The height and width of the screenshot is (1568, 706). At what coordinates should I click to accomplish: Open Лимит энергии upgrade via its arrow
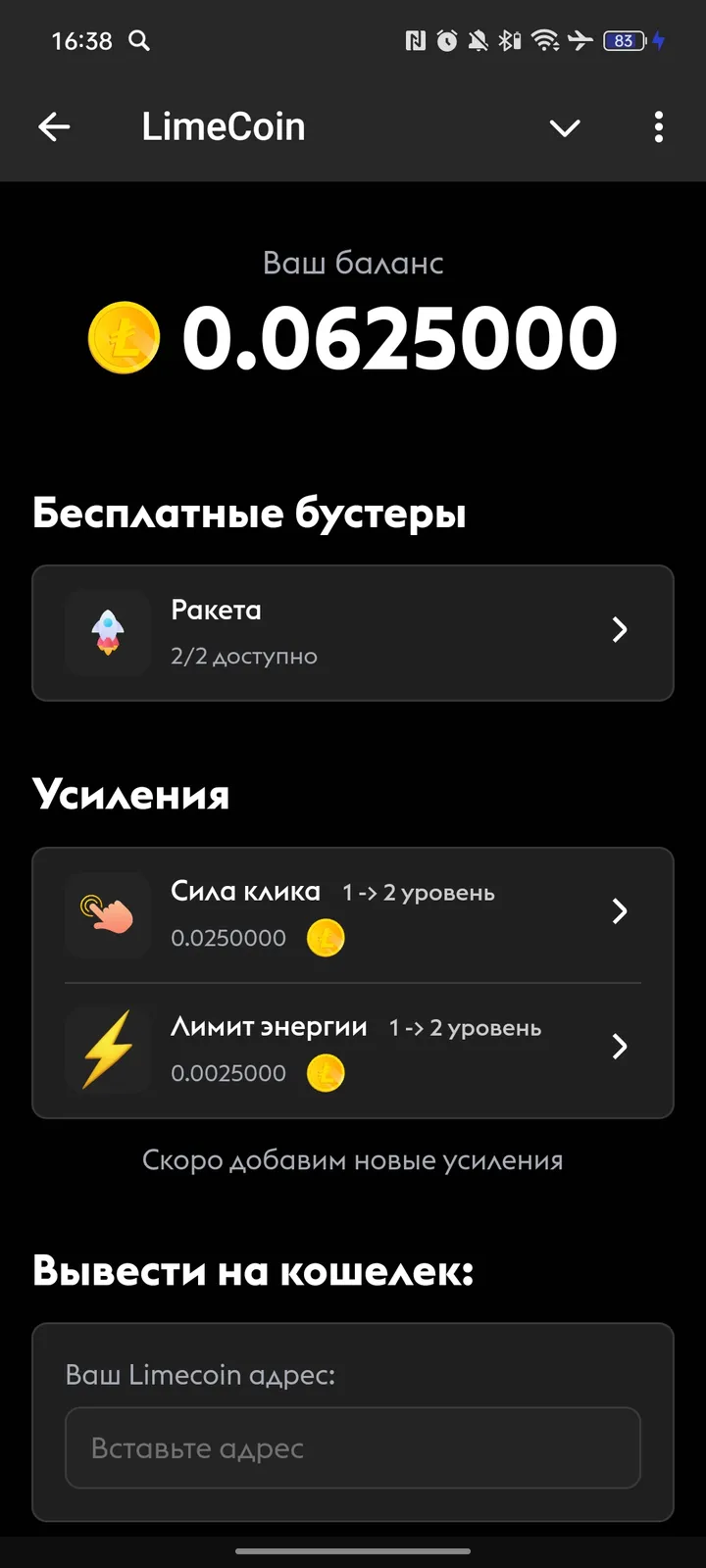pos(620,1047)
